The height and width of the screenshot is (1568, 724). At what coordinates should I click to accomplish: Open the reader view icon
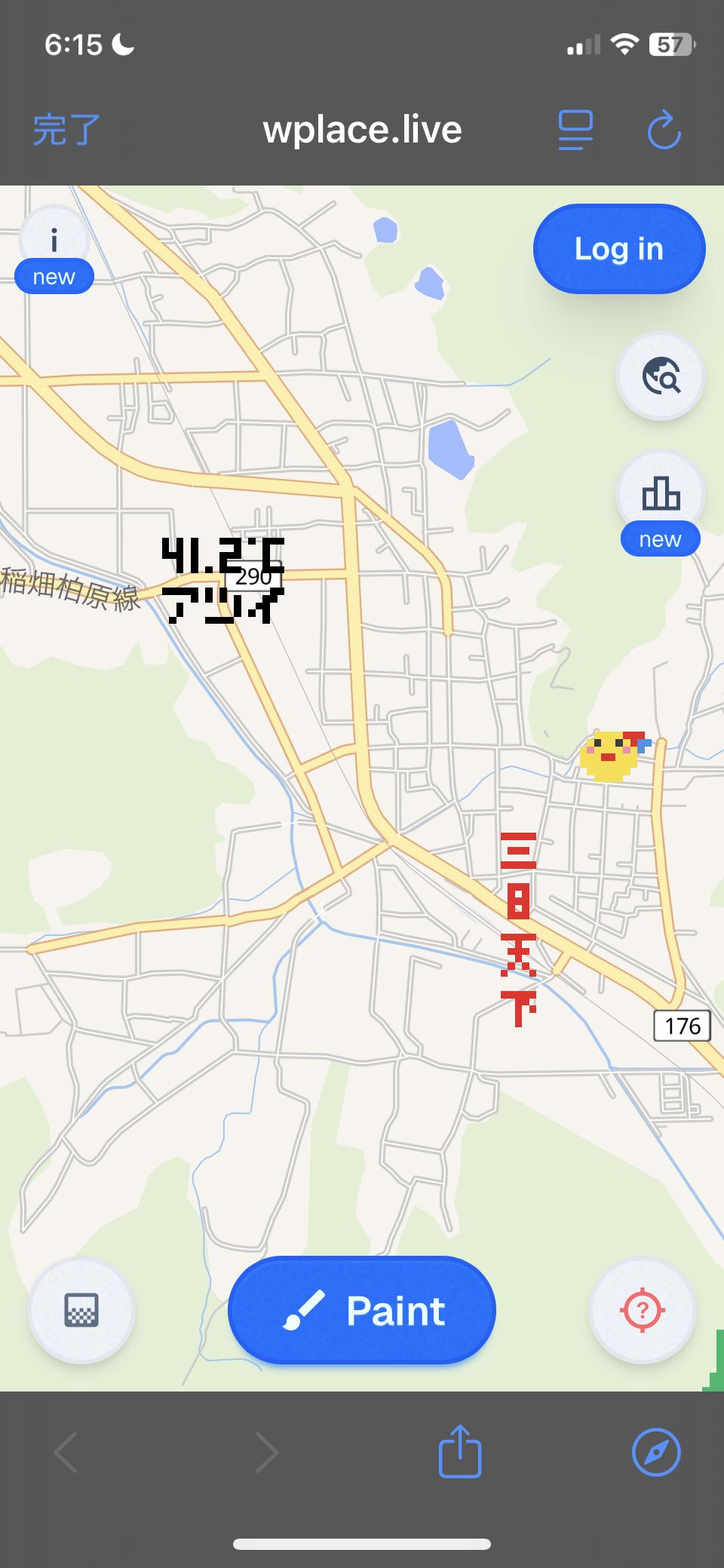(575, 130)
